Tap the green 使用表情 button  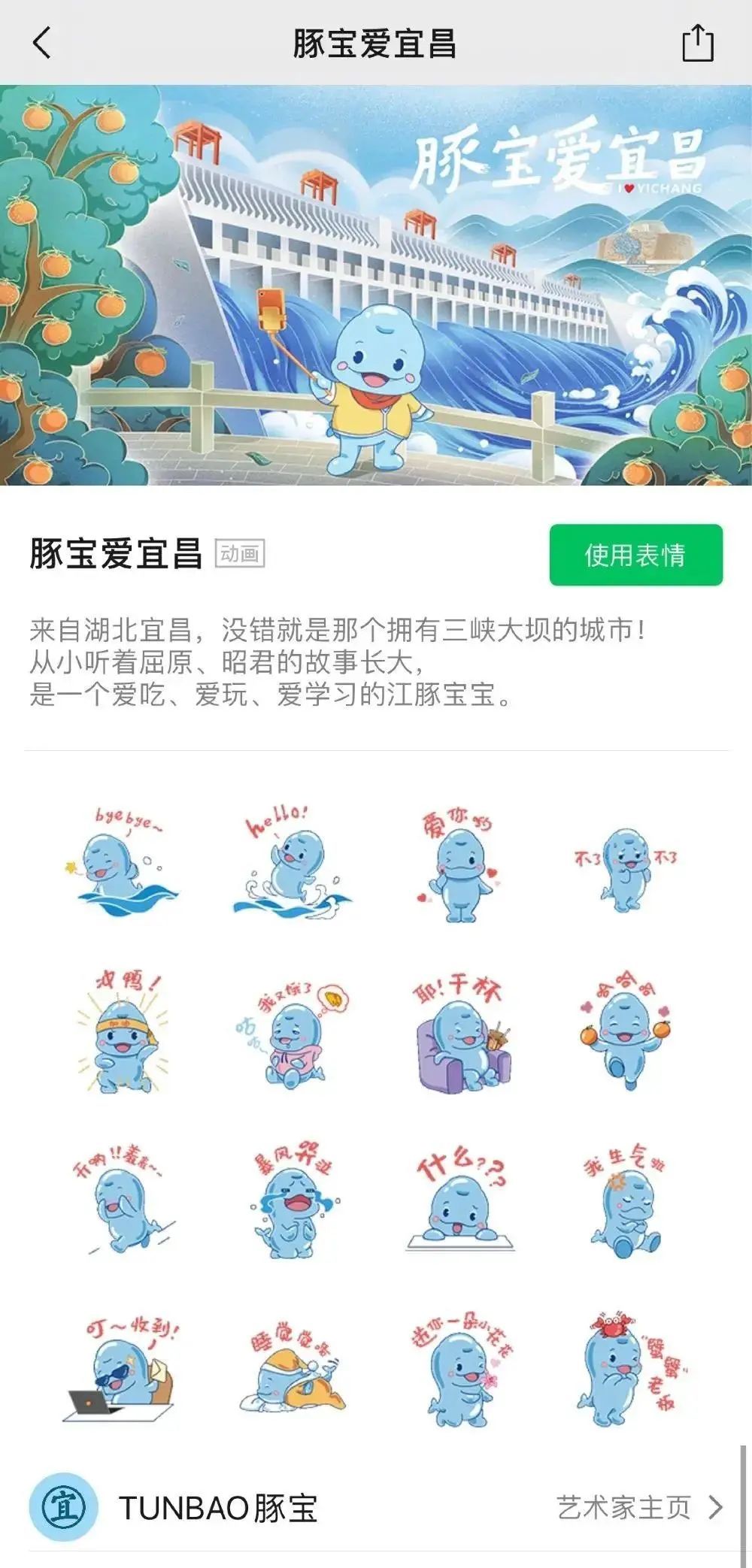coord(635,555)
